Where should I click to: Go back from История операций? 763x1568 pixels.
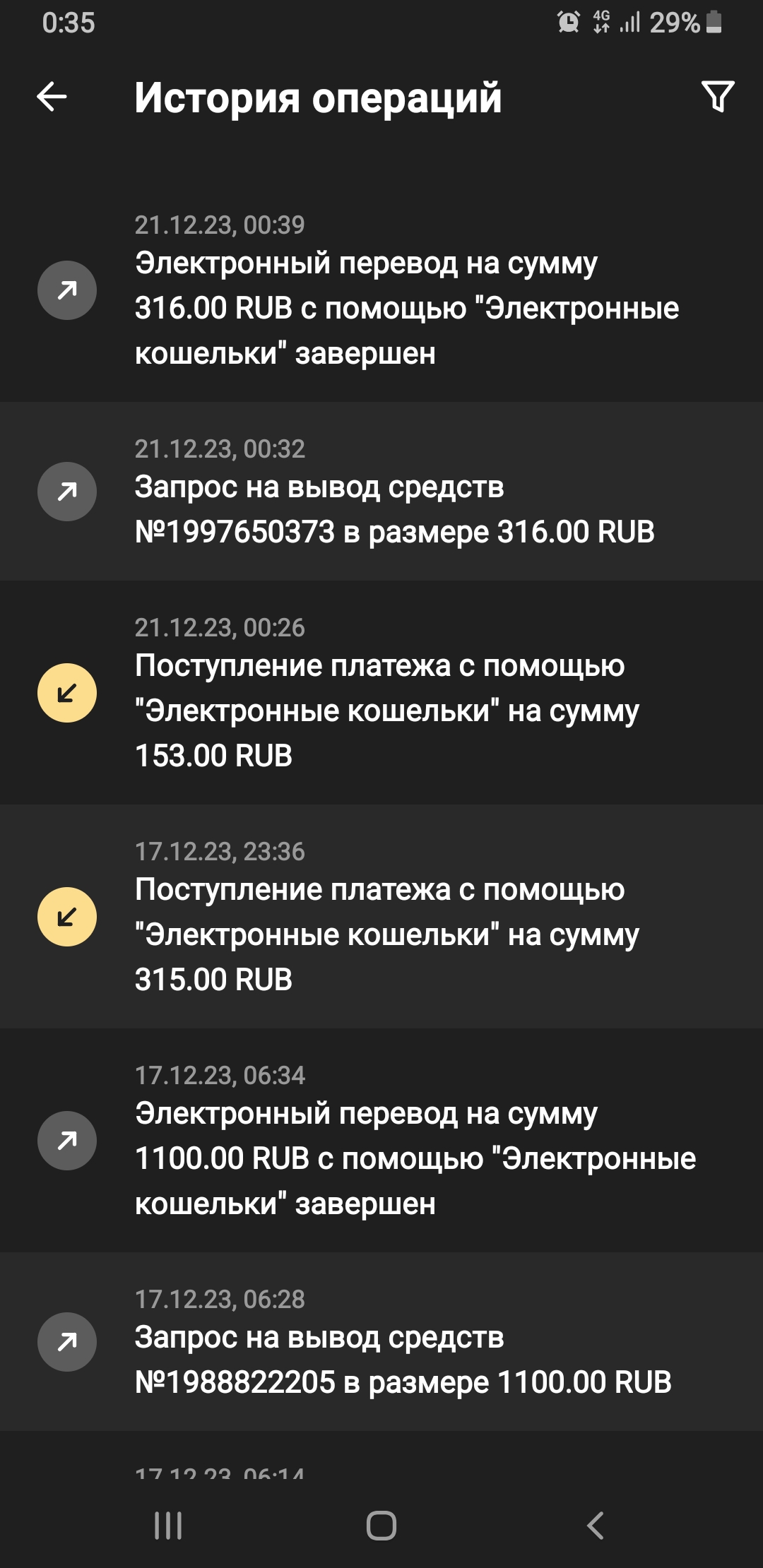click(x=52, y=97)
